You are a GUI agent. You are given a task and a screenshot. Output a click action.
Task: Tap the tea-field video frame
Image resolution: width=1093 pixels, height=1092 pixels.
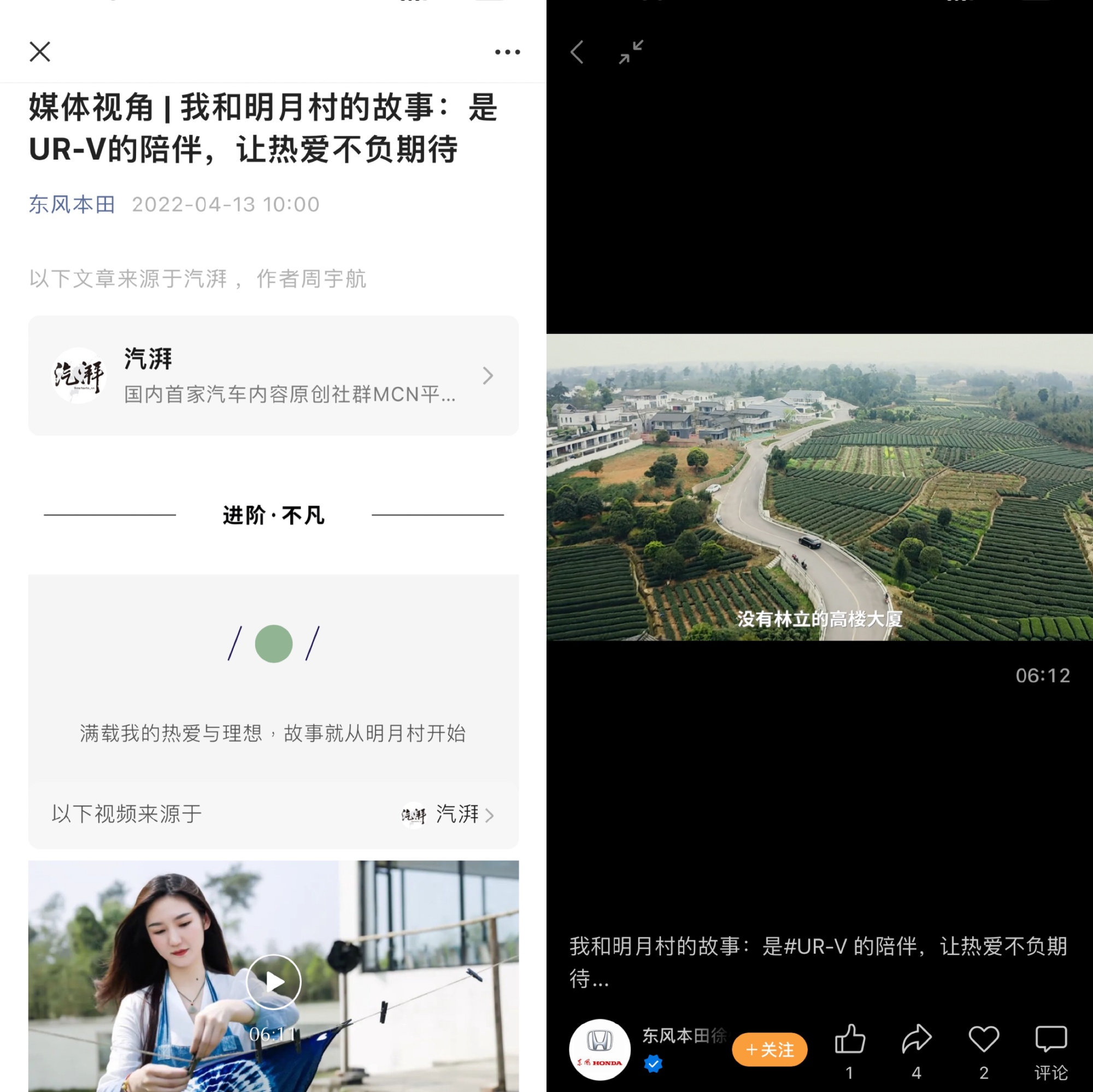click(819, 486)
